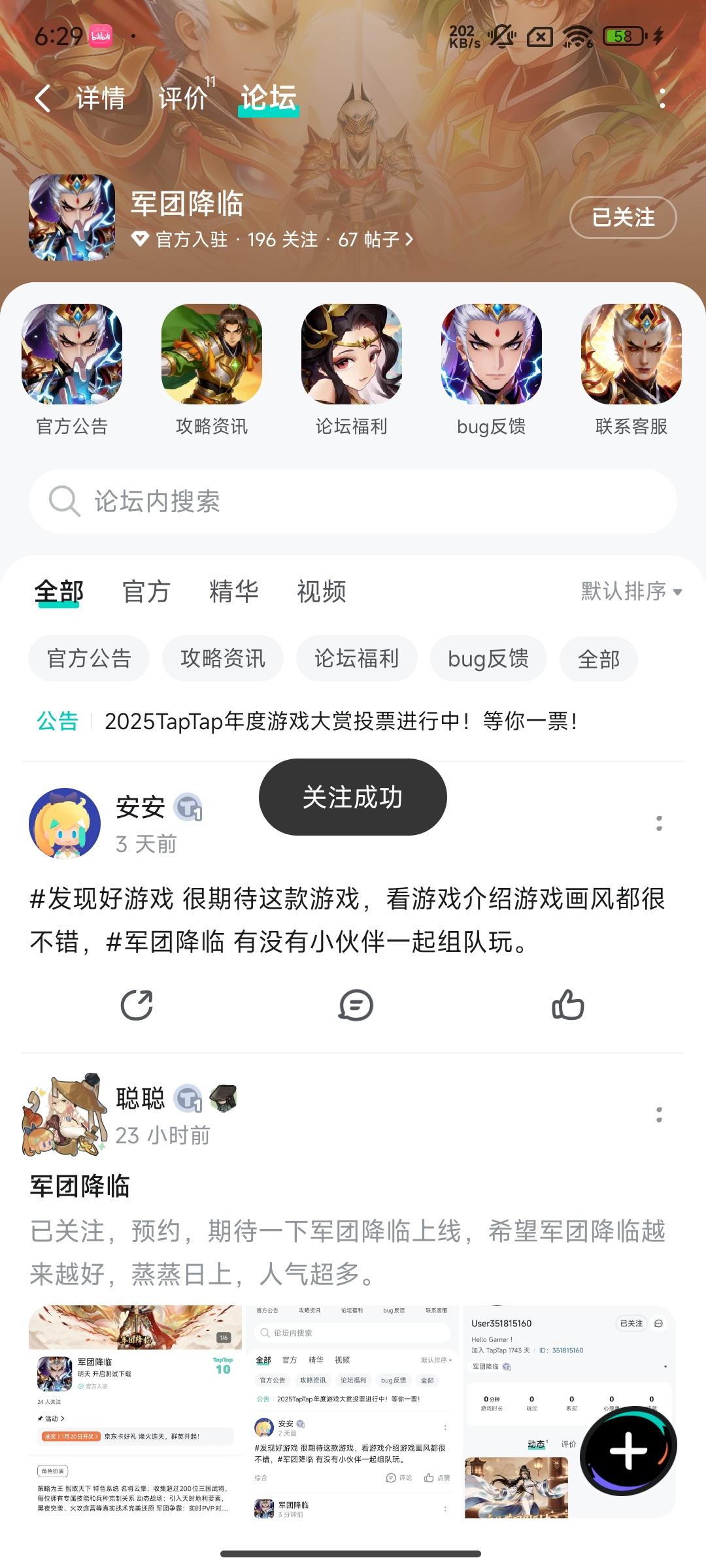Image resolution: width=706 pixels, height=1568 pixels.
Task: Switch to the 详情 tab
Action: 100,99
